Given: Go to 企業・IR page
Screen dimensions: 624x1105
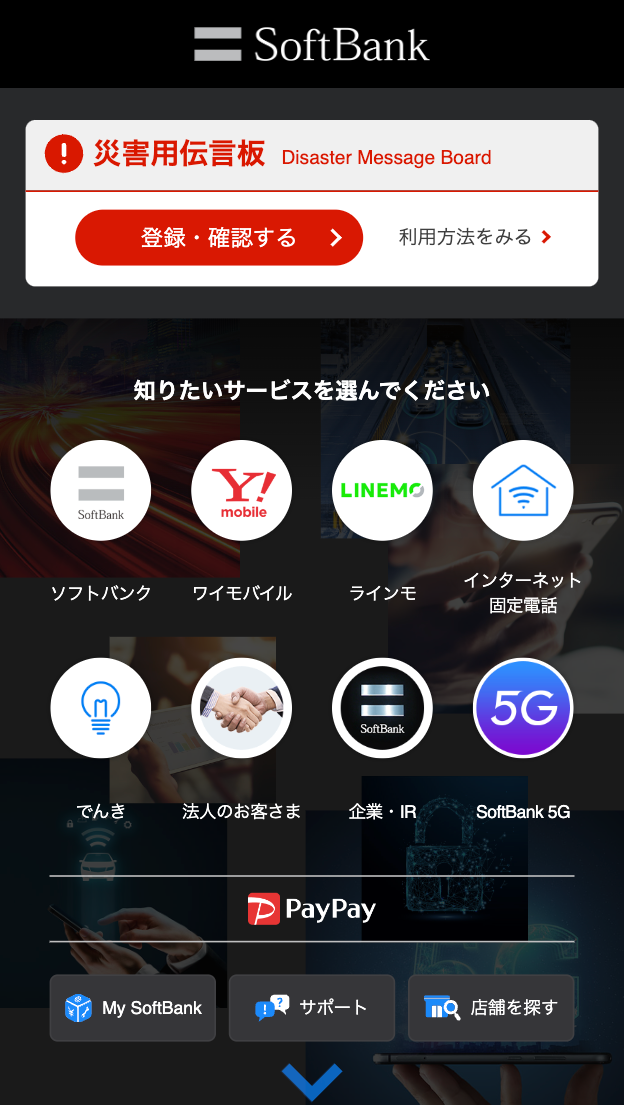Looking at the screenshot, I should 382,708.
